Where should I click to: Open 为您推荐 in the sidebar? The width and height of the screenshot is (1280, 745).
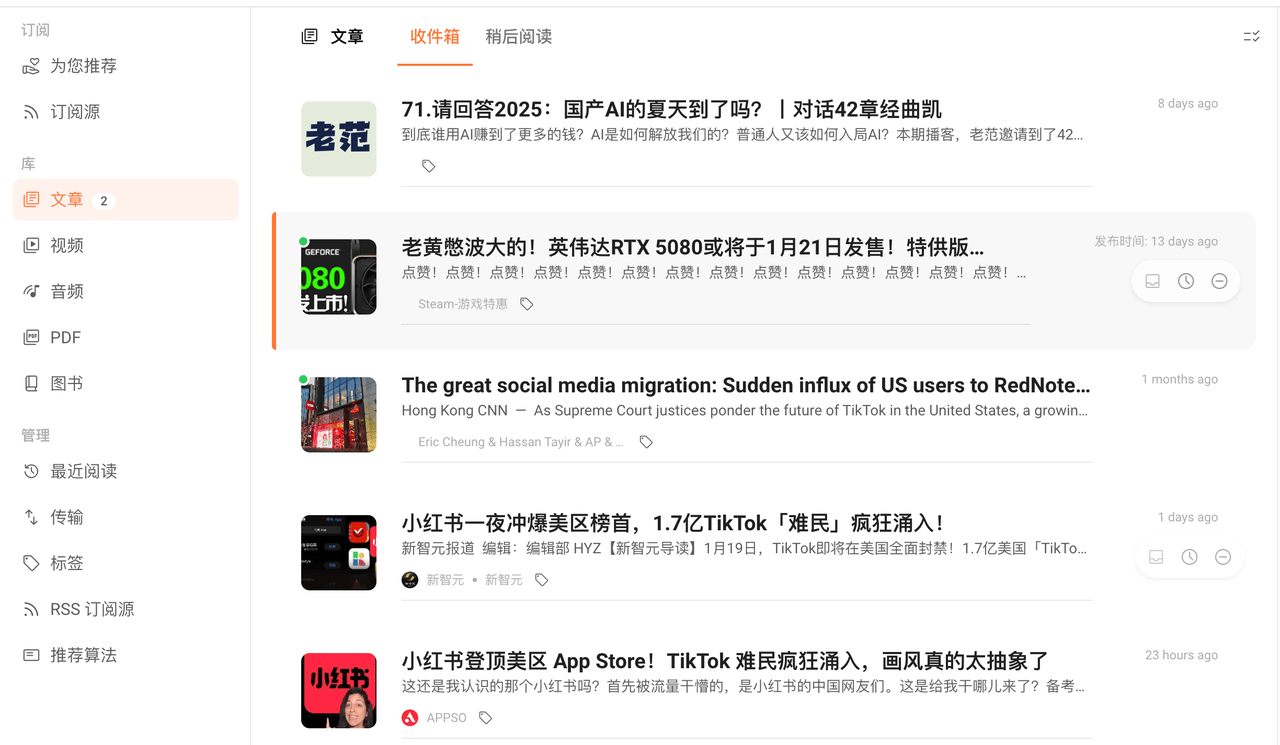pos(83,66)
